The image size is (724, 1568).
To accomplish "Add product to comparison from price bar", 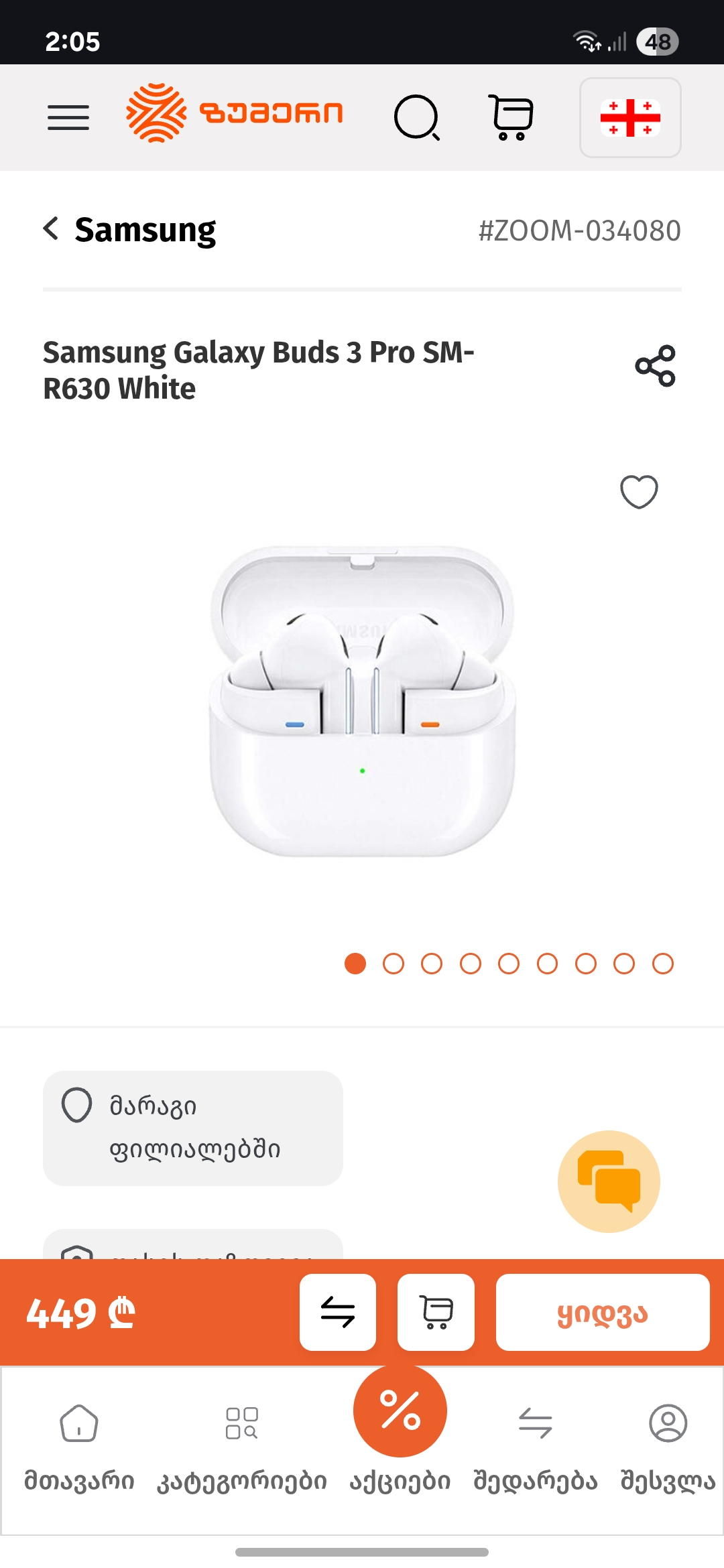I will point(338,1312).
